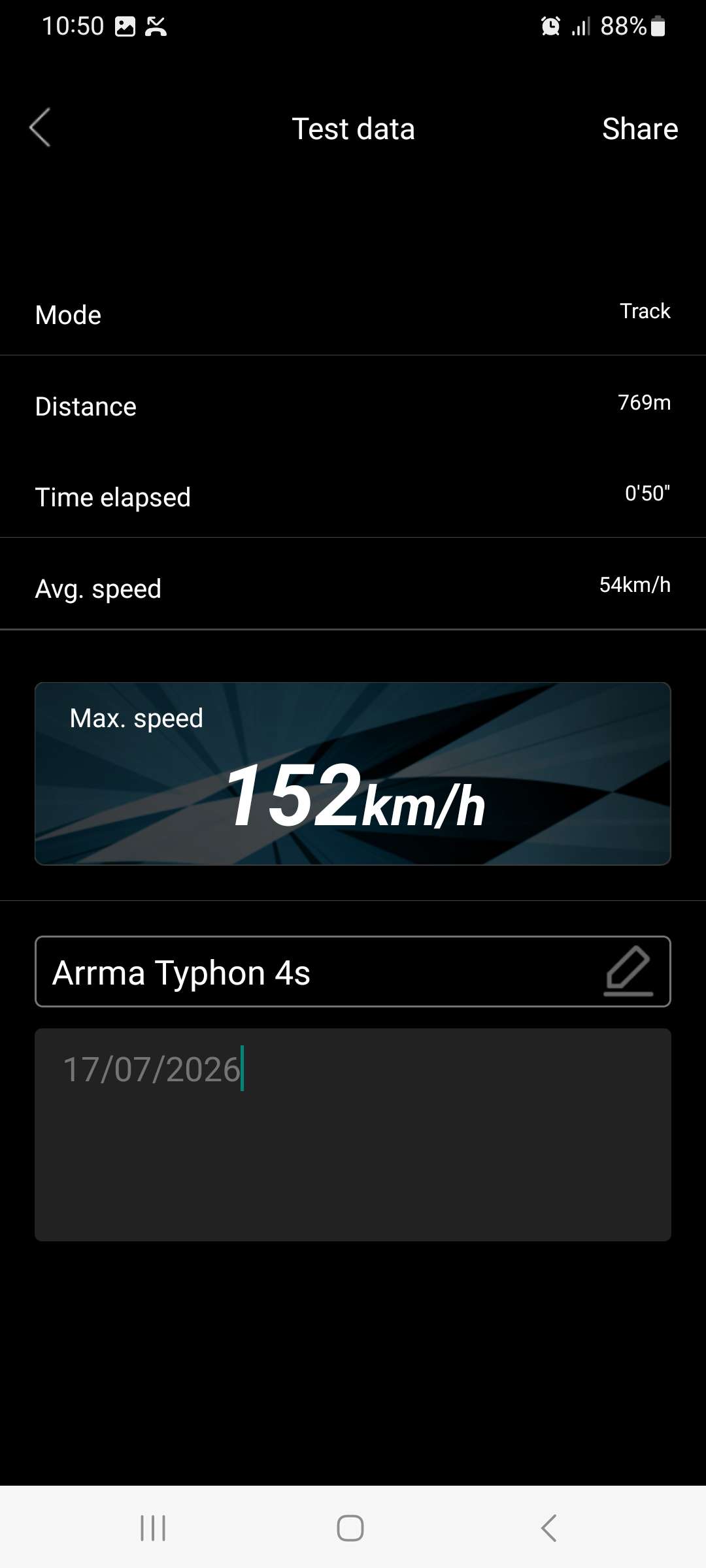Go back using the top-left arrow

point(40,127)
